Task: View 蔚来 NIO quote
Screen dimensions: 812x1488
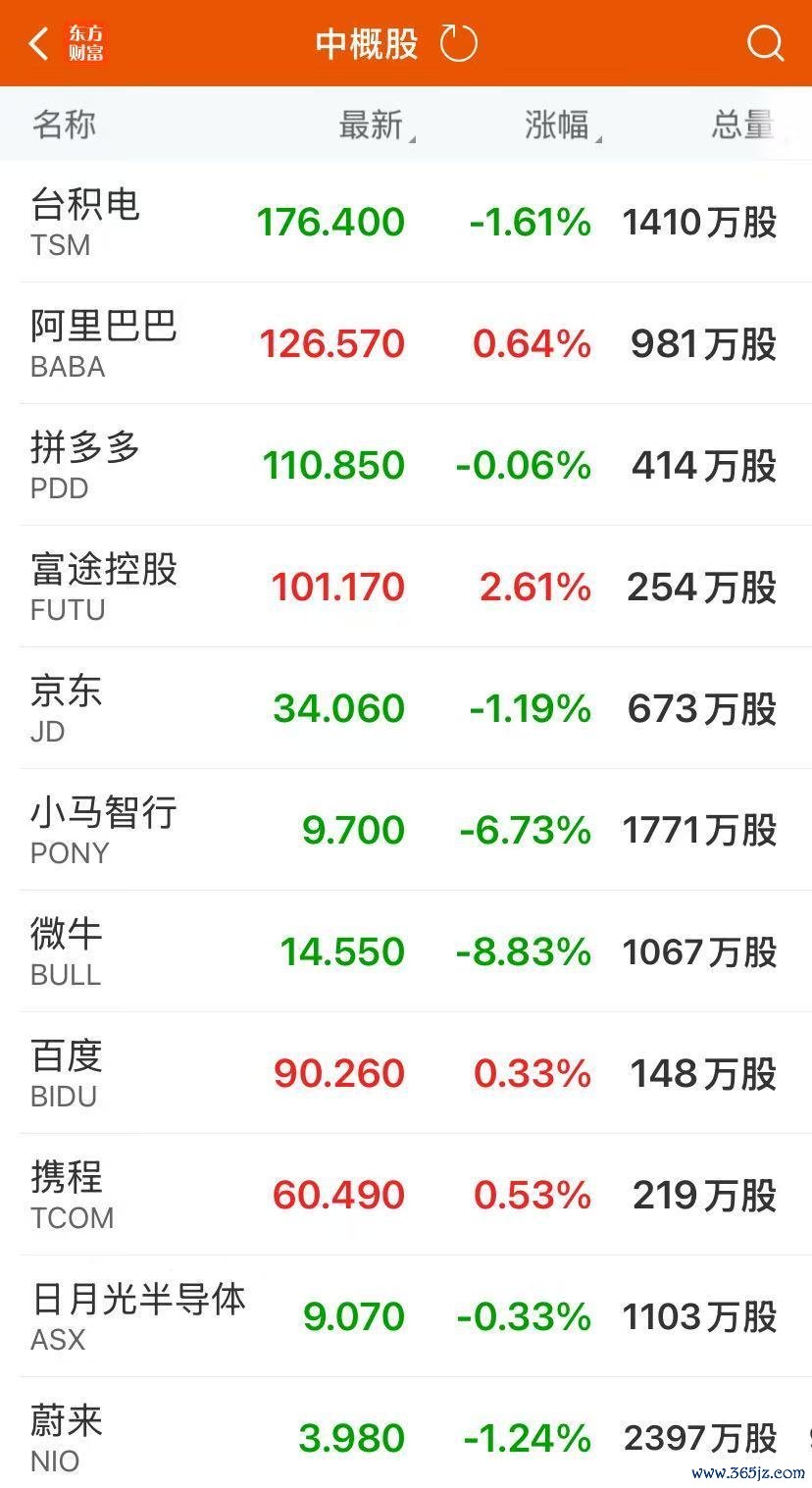Action: [406, 1433]
